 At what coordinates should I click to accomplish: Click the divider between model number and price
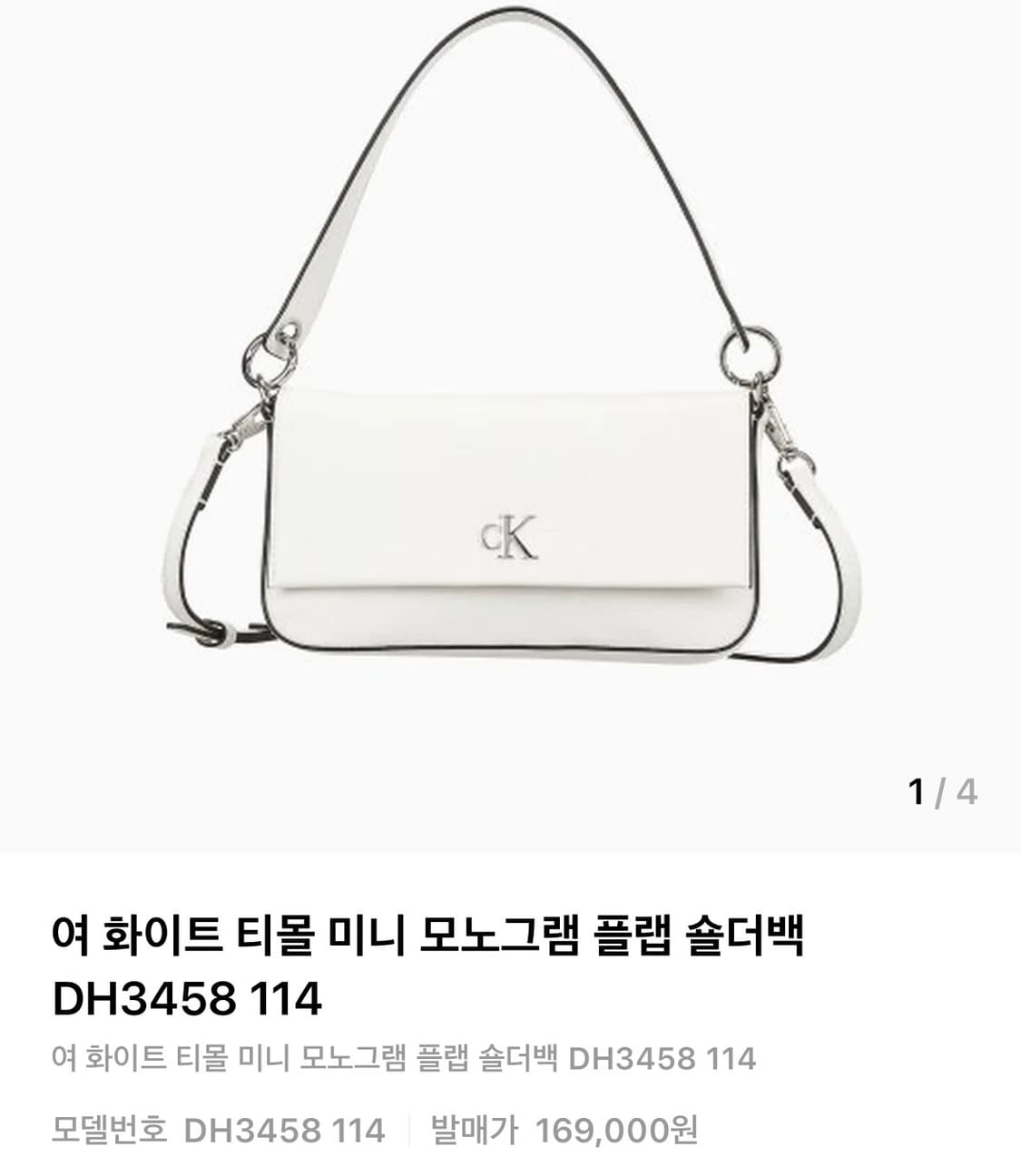click(409, 1130)
